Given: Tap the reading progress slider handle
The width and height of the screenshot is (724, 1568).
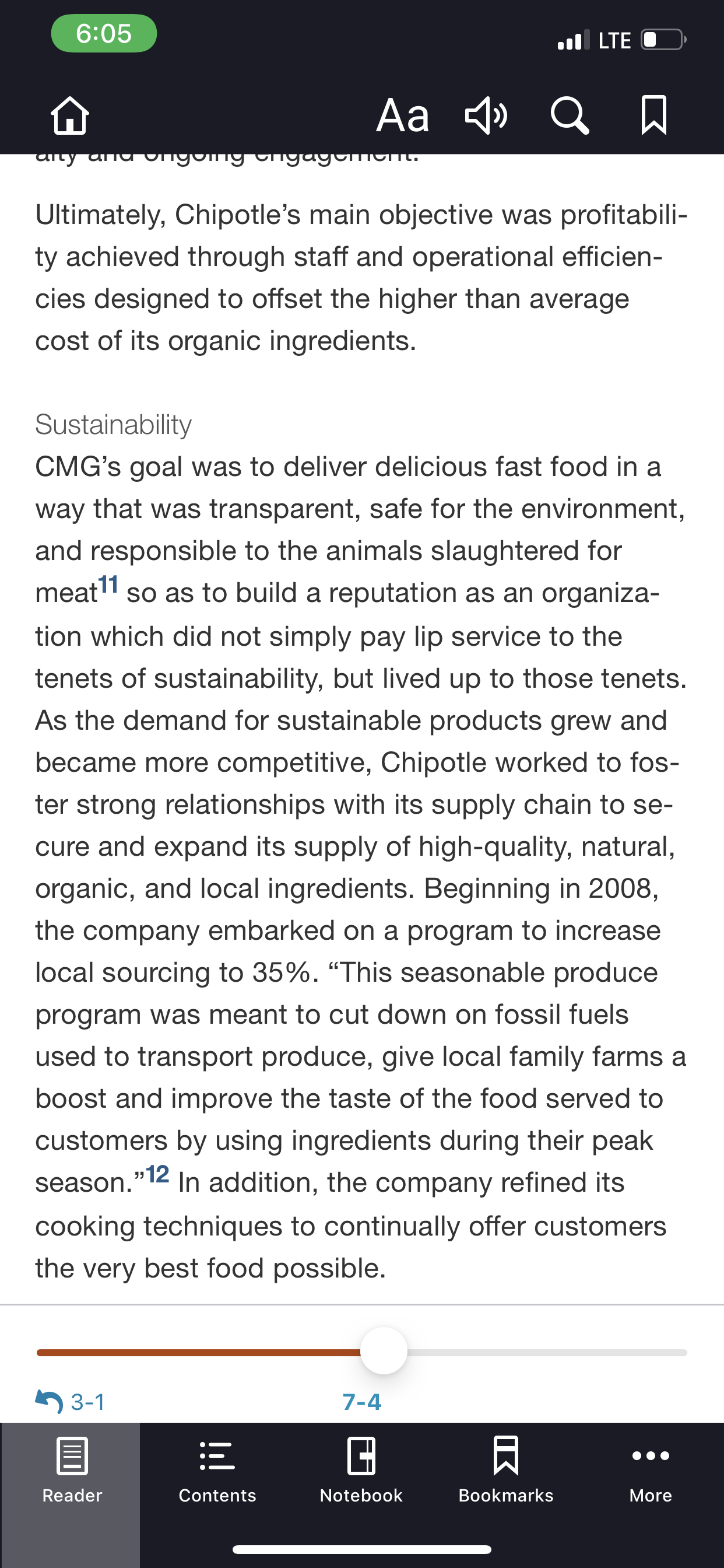Looking at the screenshot, I should tap(384, 1350).
